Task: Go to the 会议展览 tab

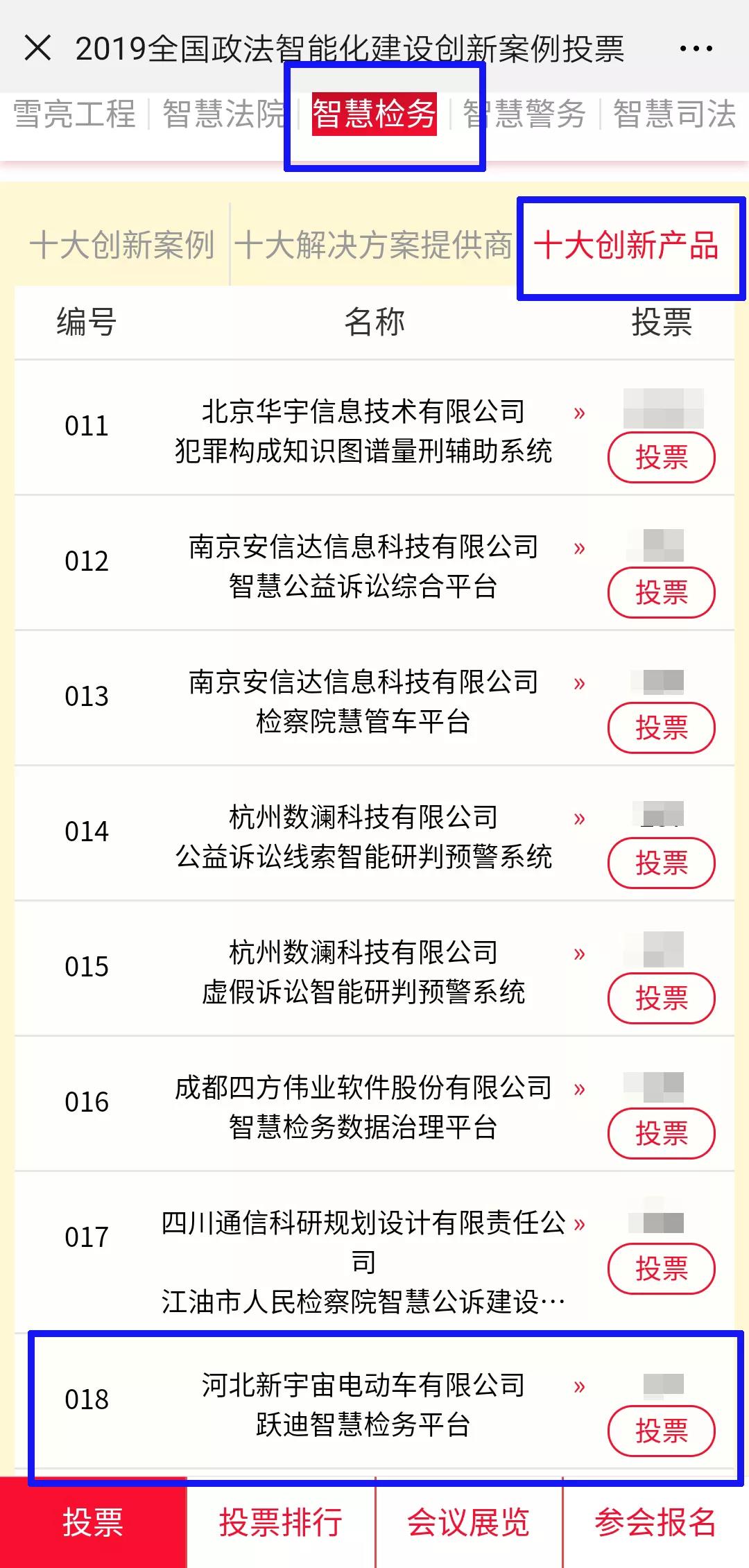Action: 468,1523
